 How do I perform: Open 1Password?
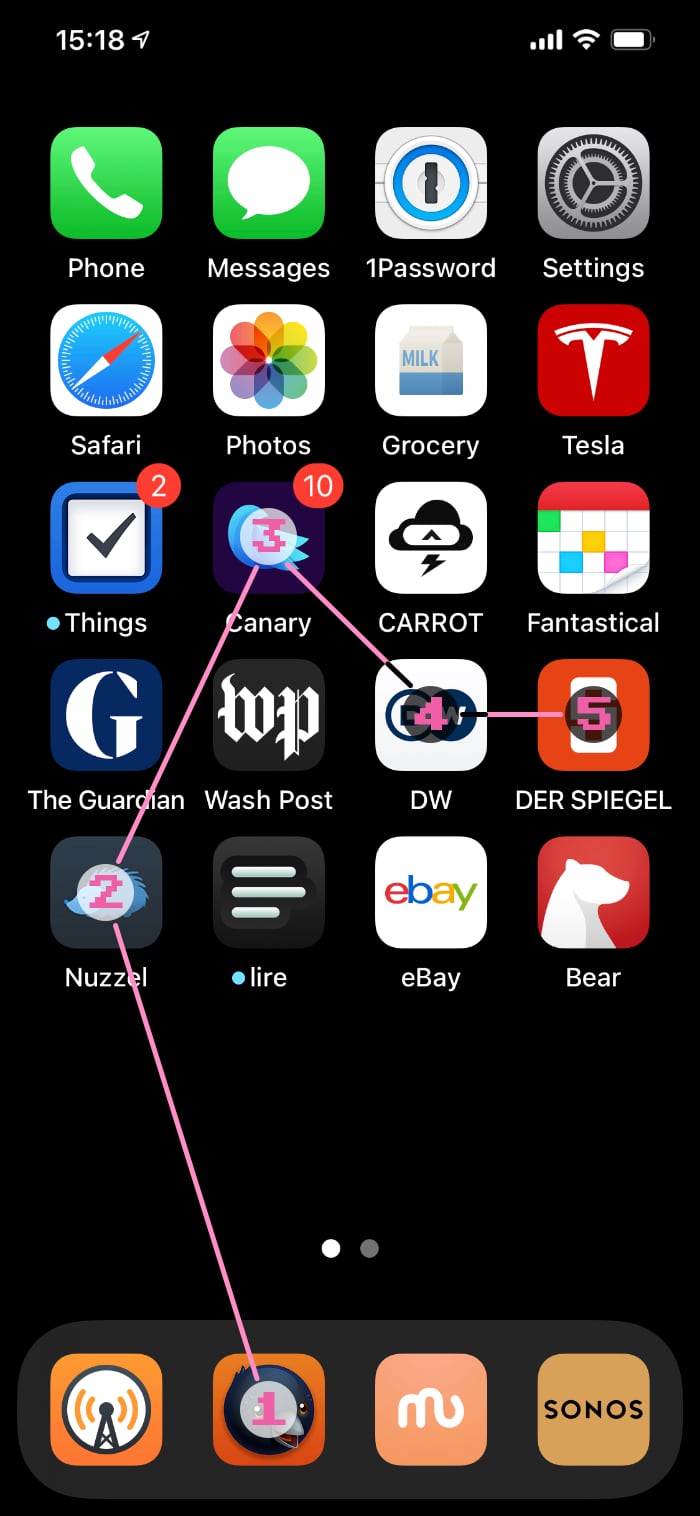[x=431, y=183]
